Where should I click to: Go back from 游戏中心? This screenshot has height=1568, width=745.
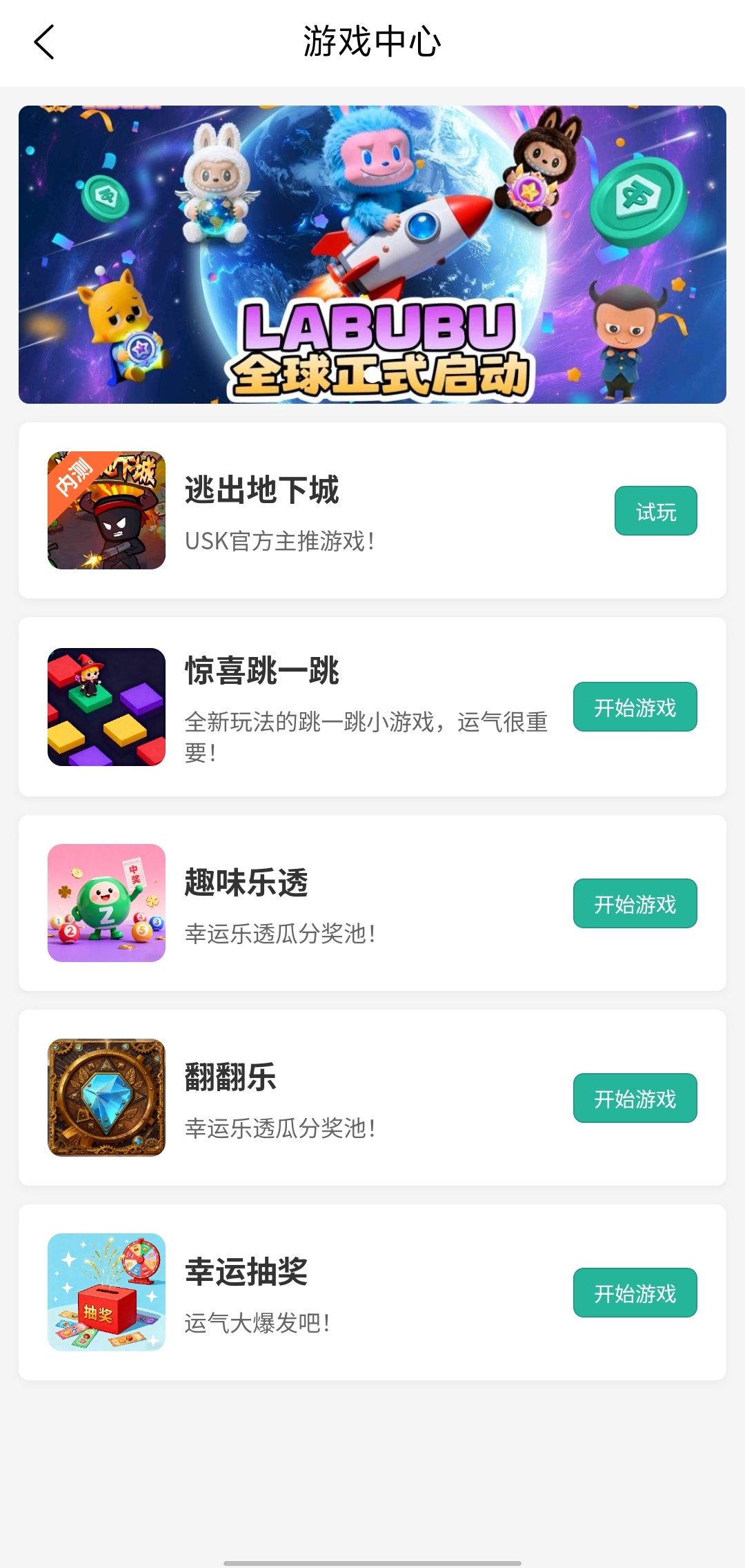(x=44, y=42)
